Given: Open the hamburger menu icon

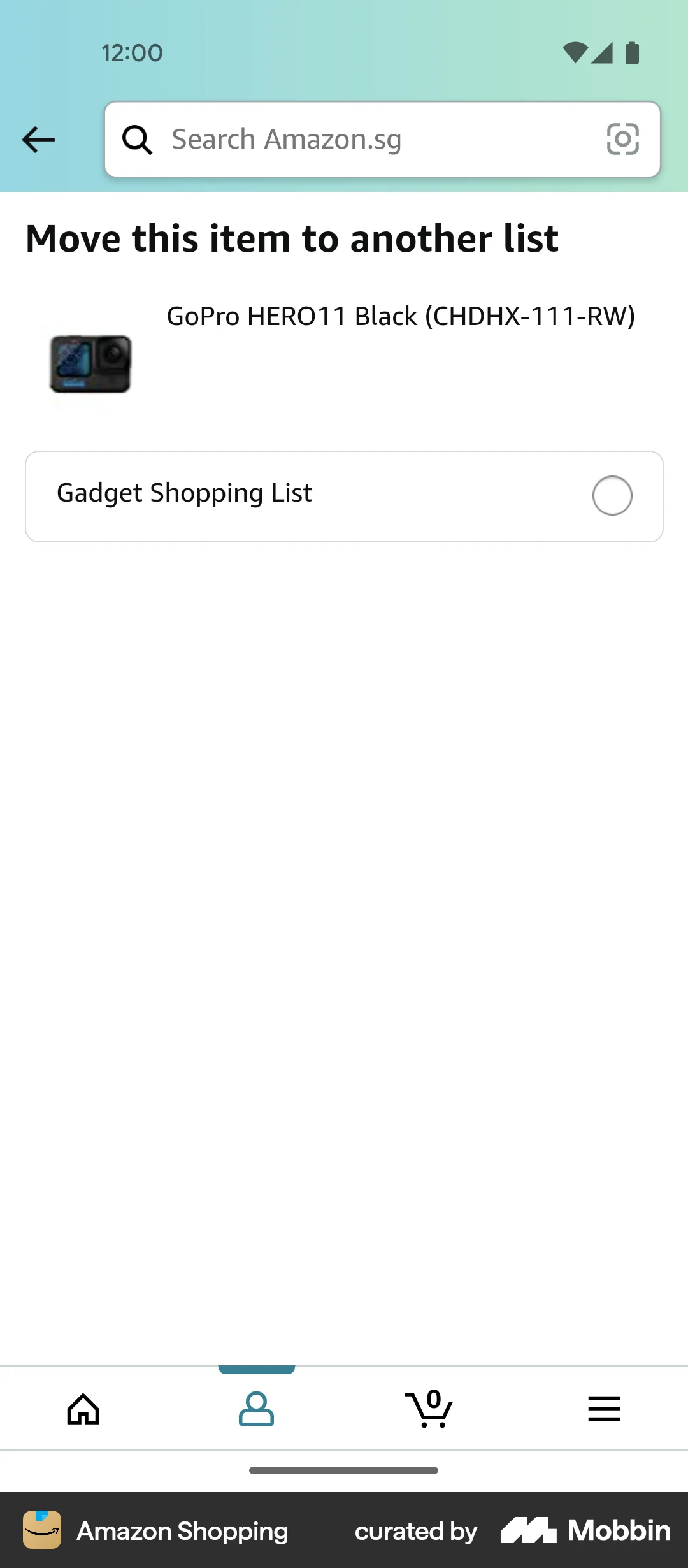Looking at the screenshot, I should point(603,1409).
